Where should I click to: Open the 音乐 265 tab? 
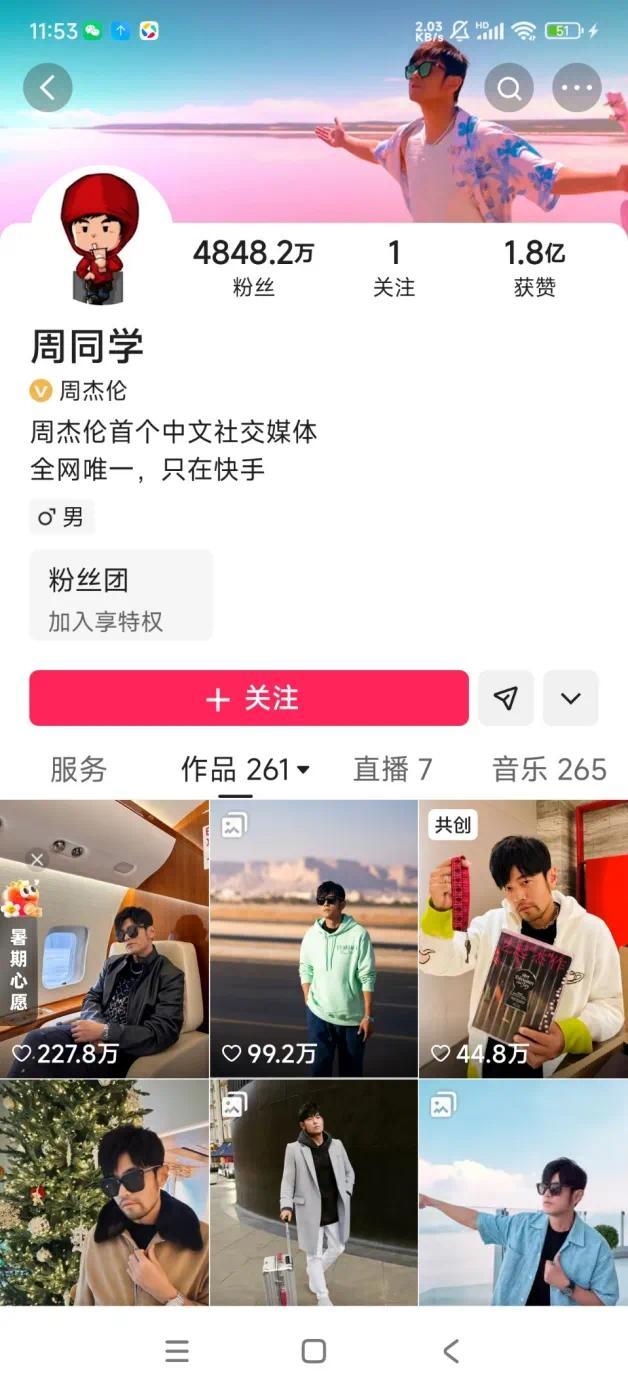(x=549, y=769)
